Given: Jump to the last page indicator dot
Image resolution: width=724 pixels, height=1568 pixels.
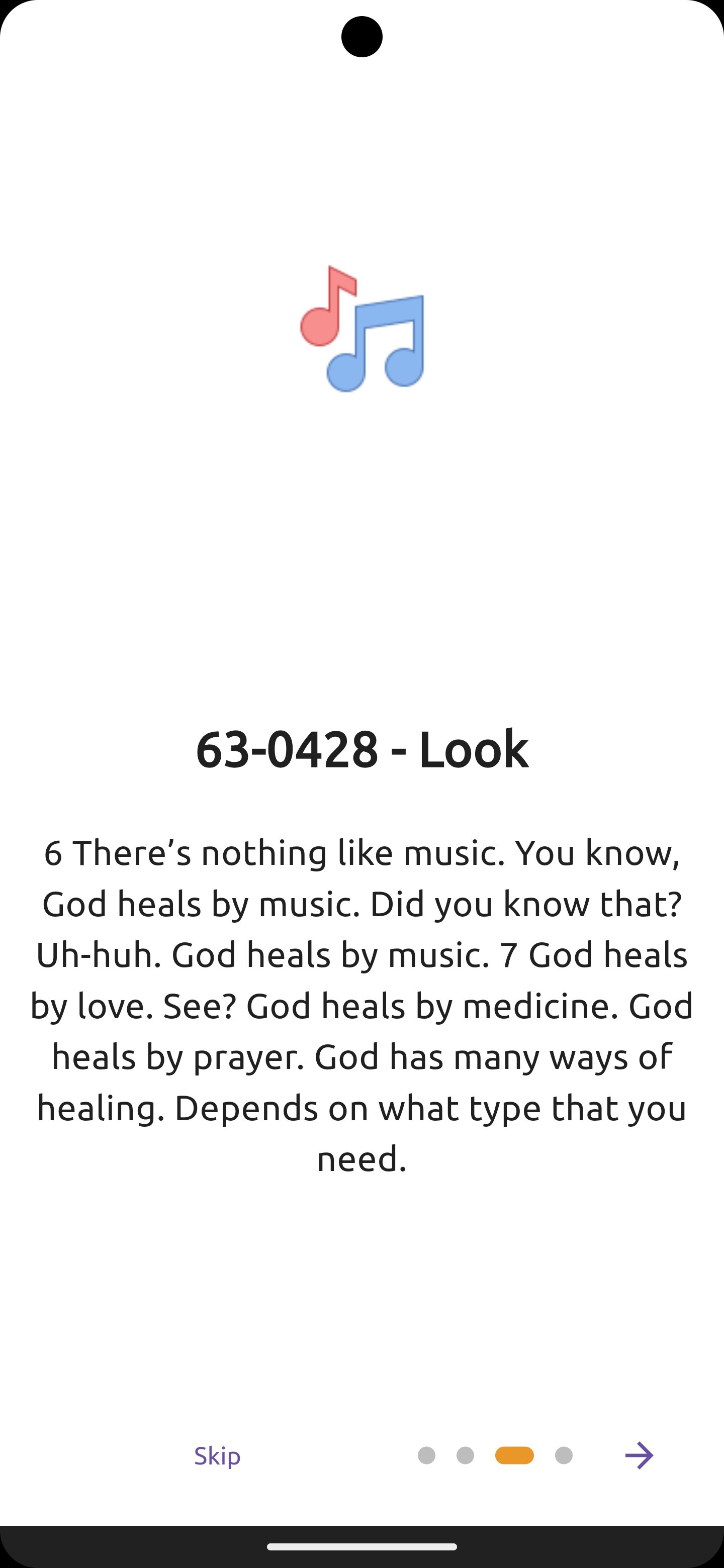Looking at the screenshot, I should click(x=564, y=1456).
